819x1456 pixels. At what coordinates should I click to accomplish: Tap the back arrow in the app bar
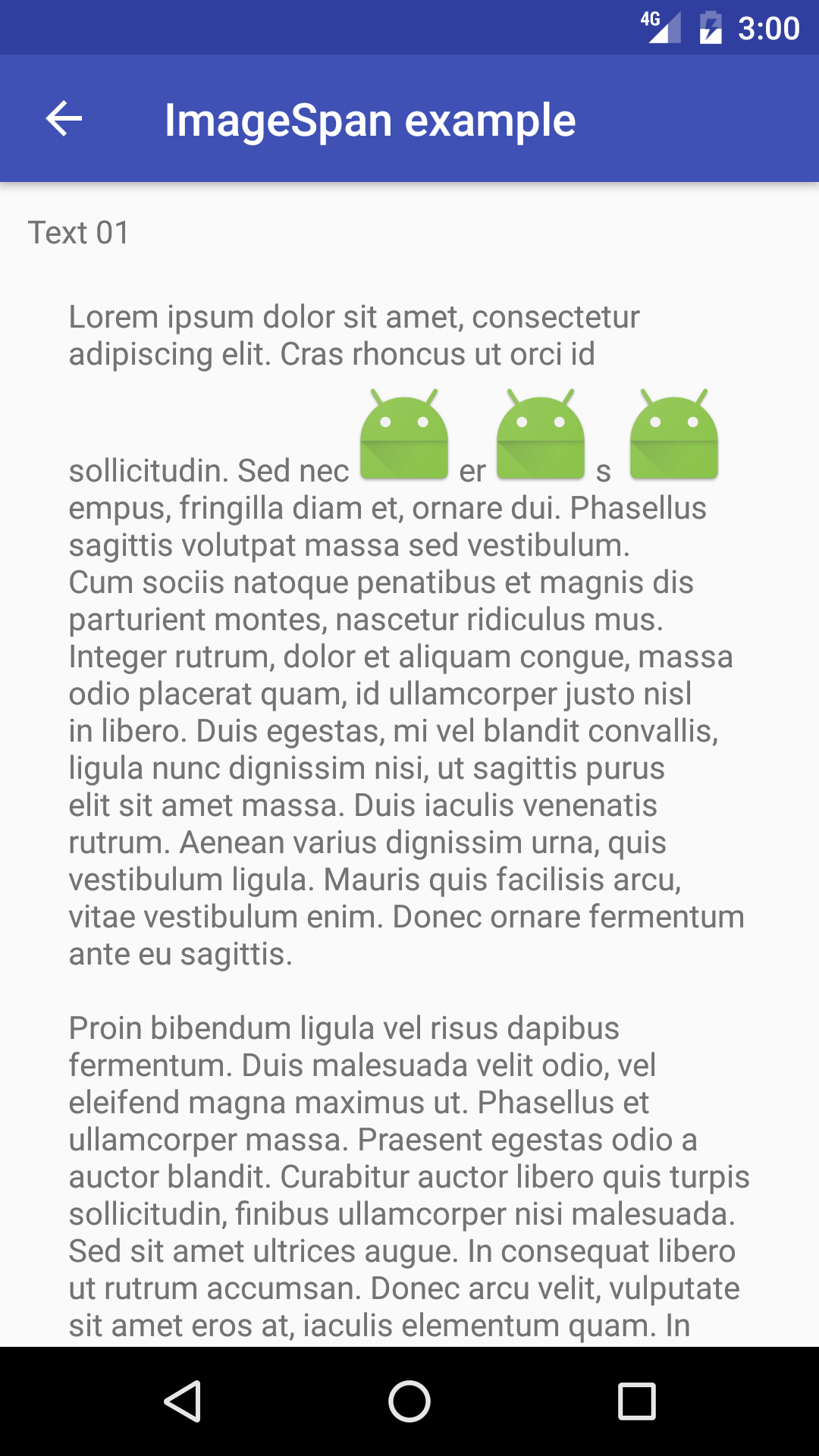pyautogui.click(x=64, y=119)
